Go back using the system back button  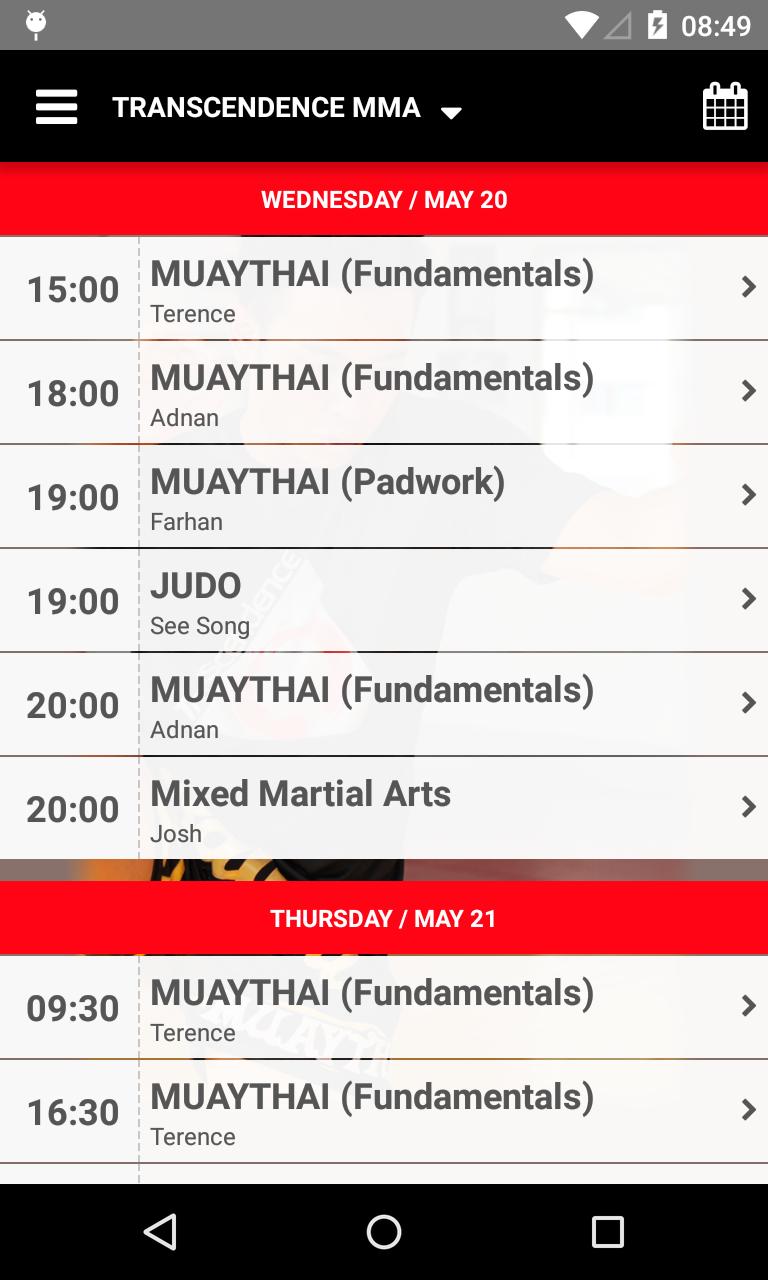click(160, 1232)
